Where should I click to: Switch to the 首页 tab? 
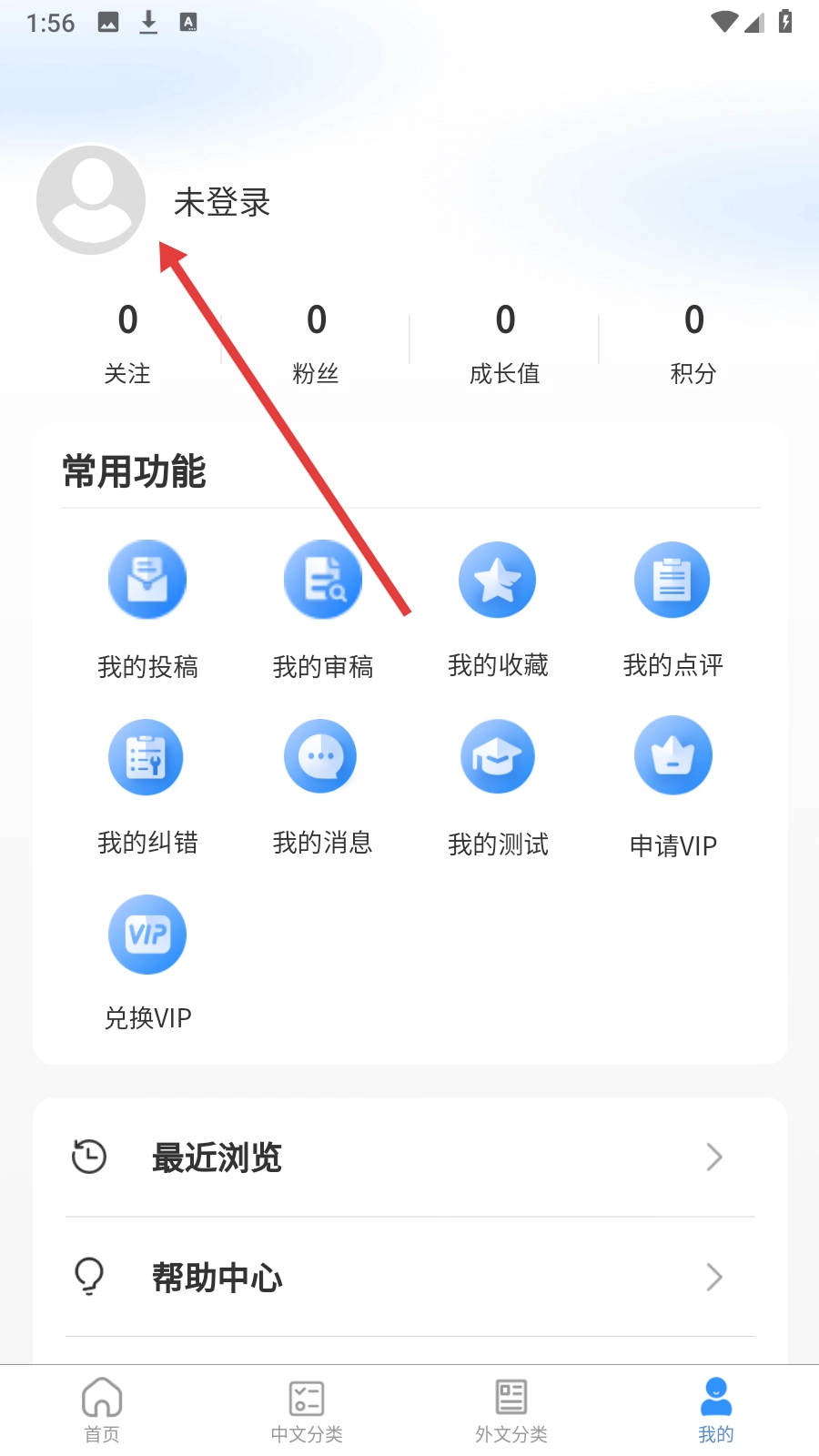102,1409
